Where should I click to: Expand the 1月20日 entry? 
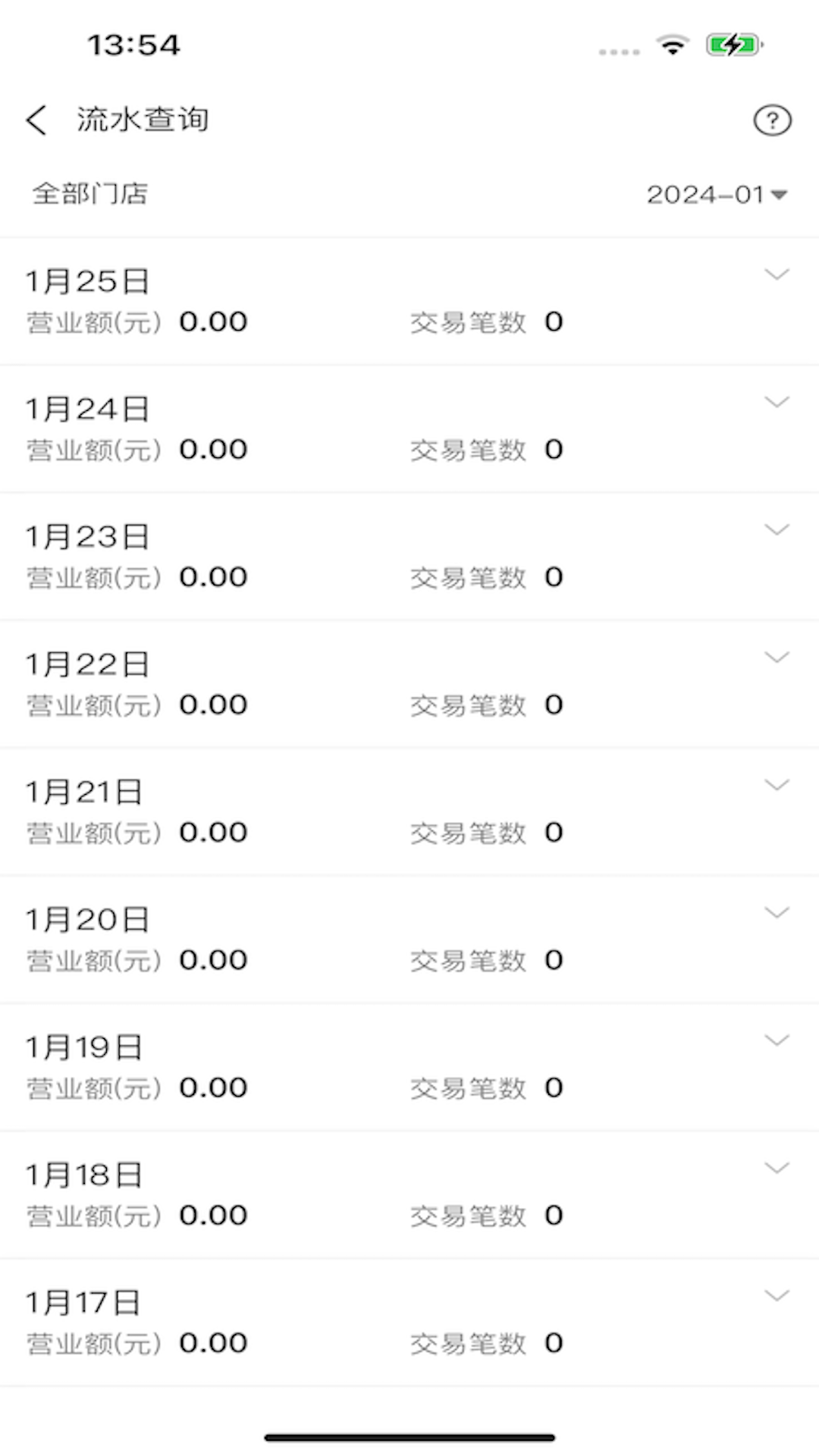coord(777,912)
